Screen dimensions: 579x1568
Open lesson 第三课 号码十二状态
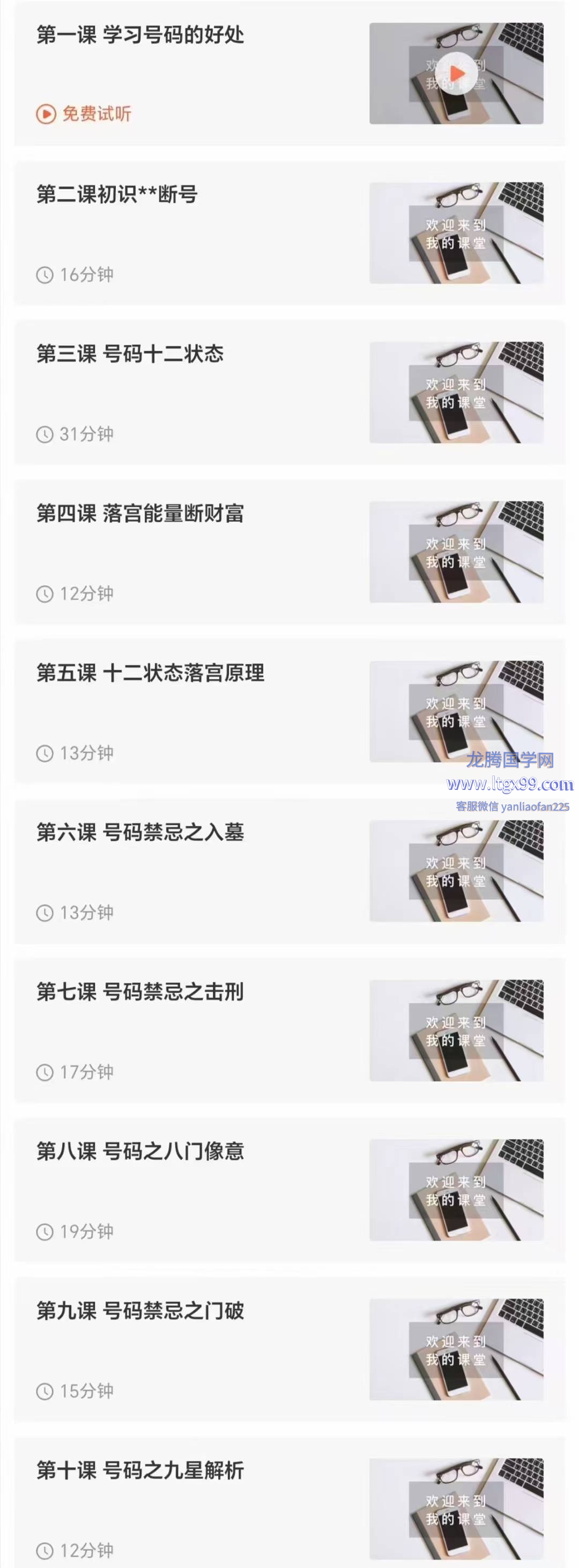[x=130, y=354]
